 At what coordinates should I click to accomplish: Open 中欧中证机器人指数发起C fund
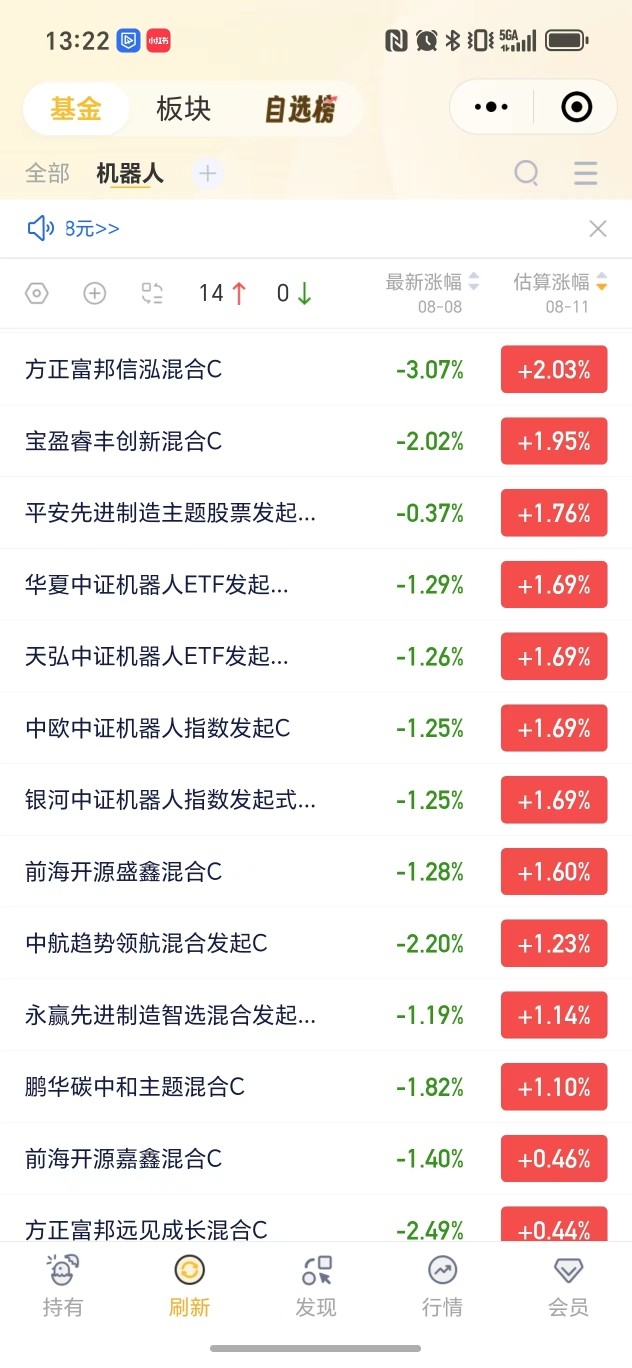pyautogui.click(x=157, y=729)
